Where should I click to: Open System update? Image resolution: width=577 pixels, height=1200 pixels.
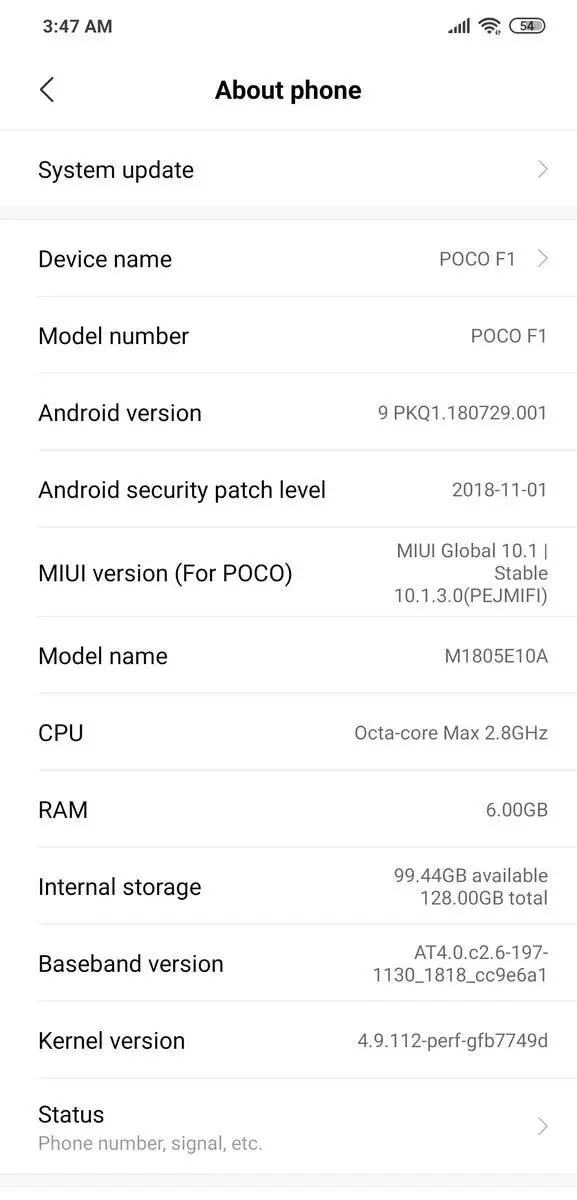tap(288, 170)
